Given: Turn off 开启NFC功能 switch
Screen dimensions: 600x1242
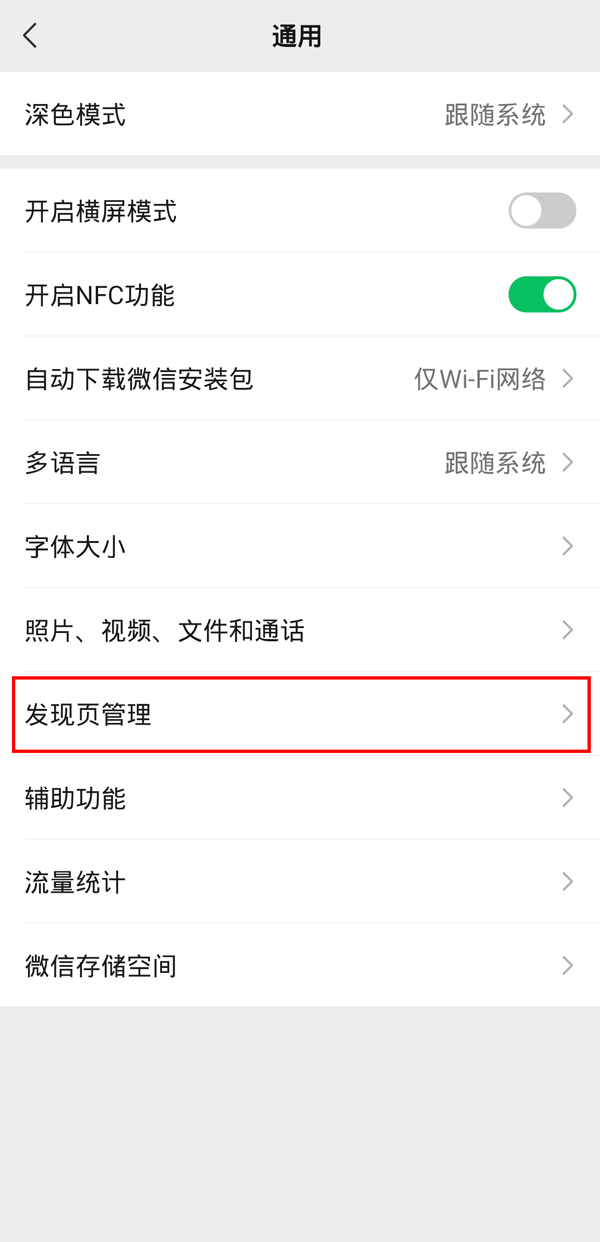Looking at the screenshot, I should pyautogui.click(x=542, y=295).
